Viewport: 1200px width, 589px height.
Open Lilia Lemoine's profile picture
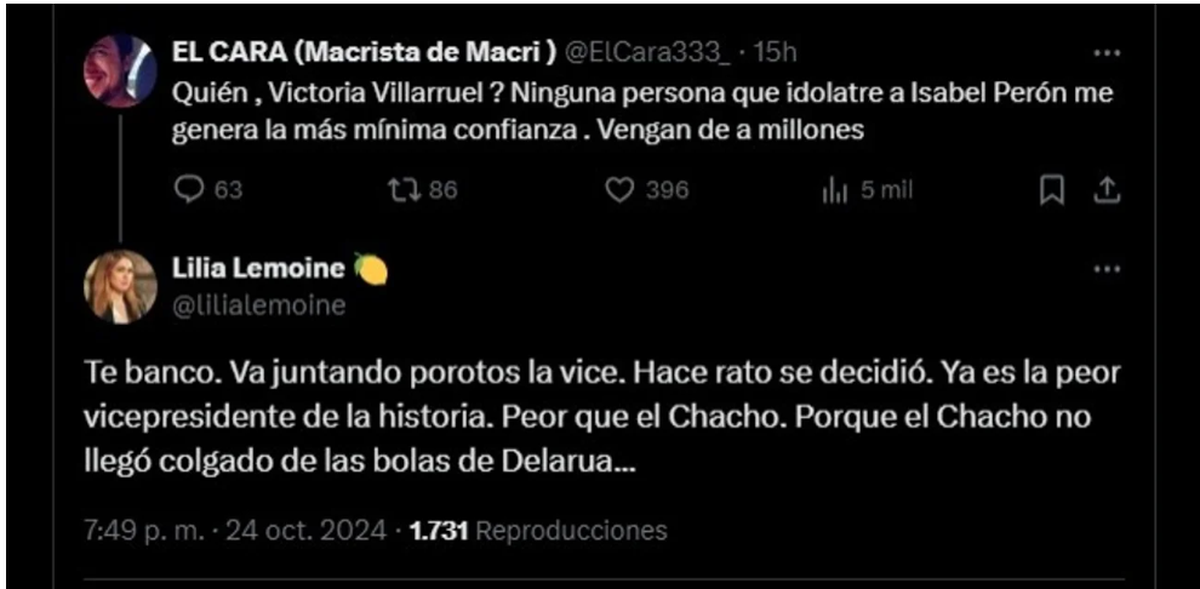pos(120,287)
